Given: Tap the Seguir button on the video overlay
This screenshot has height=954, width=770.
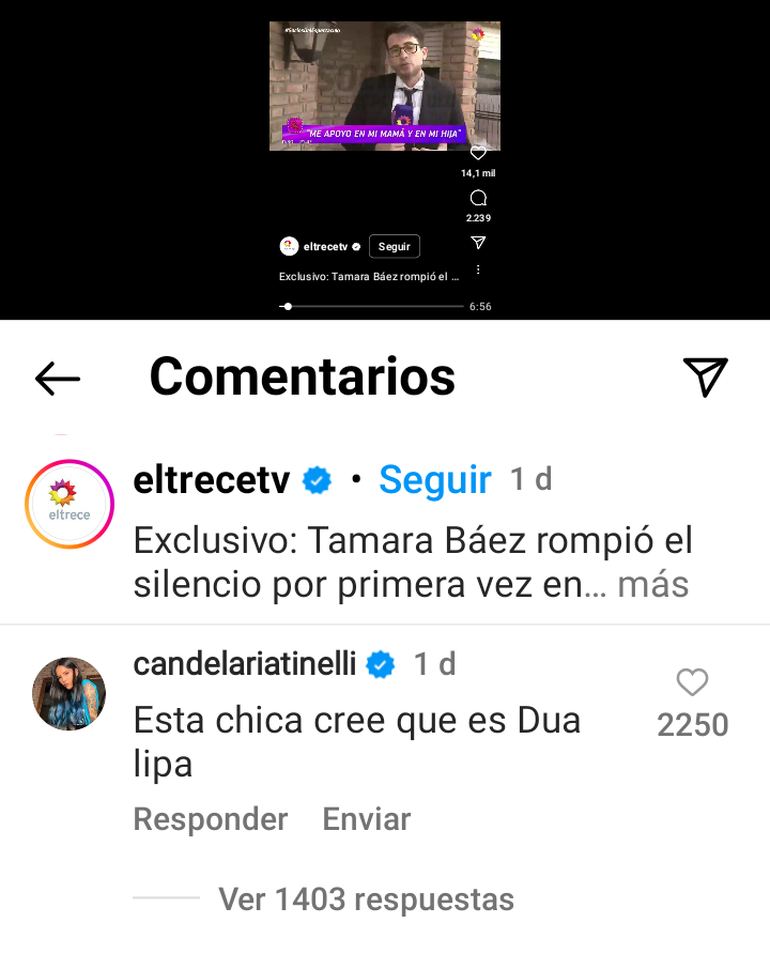Looking at the screenshot, I should click(394, 246).
